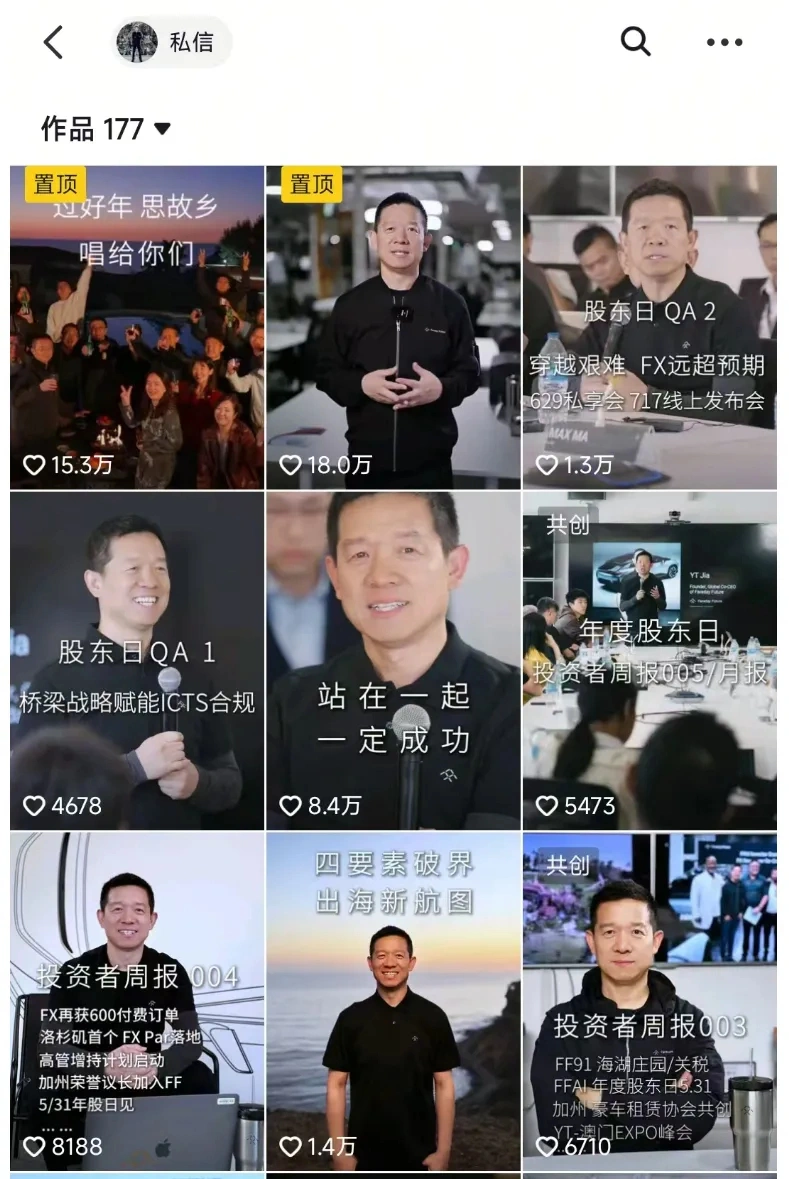789x1179 pixels.
Task: Search this user's videos
Action: 636,42
